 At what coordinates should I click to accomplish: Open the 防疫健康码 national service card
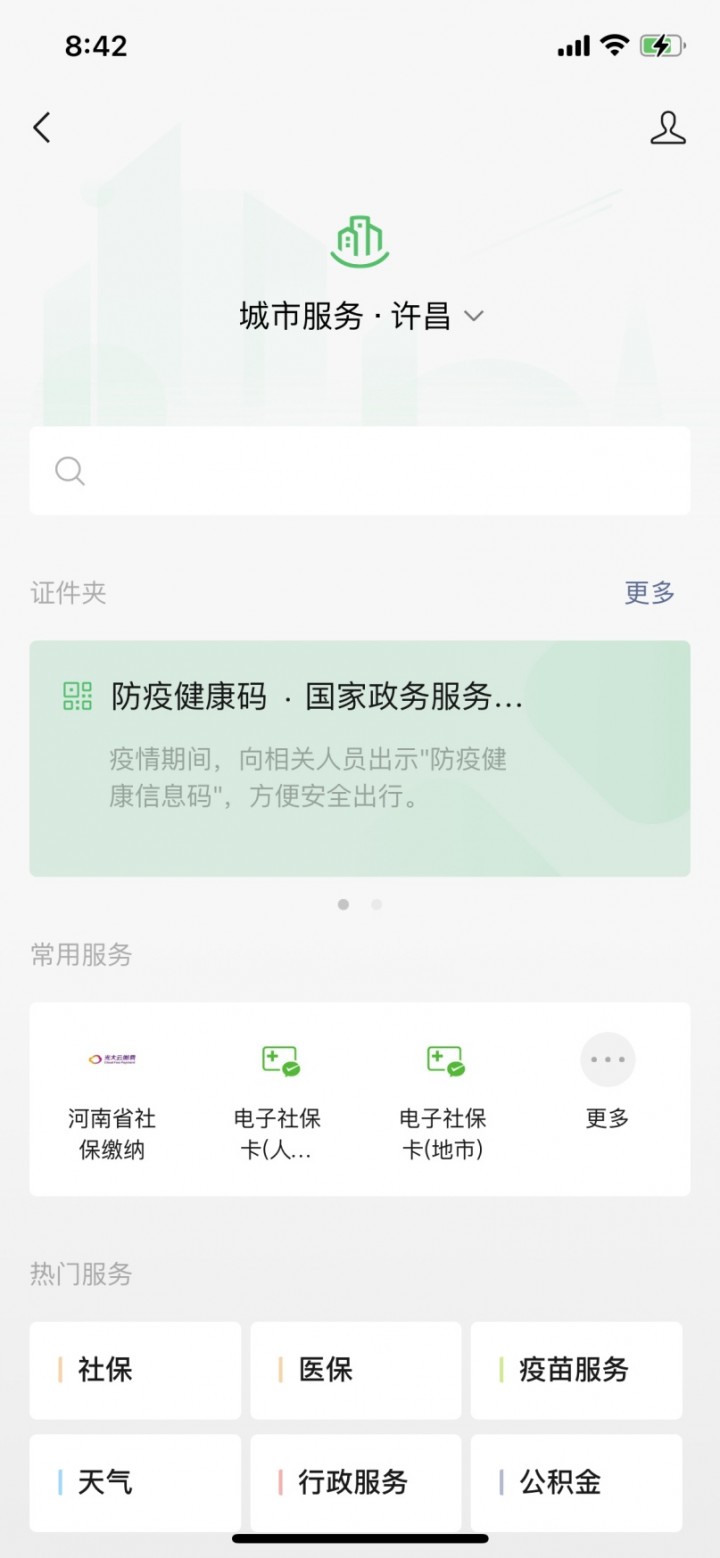click(360, 756)
